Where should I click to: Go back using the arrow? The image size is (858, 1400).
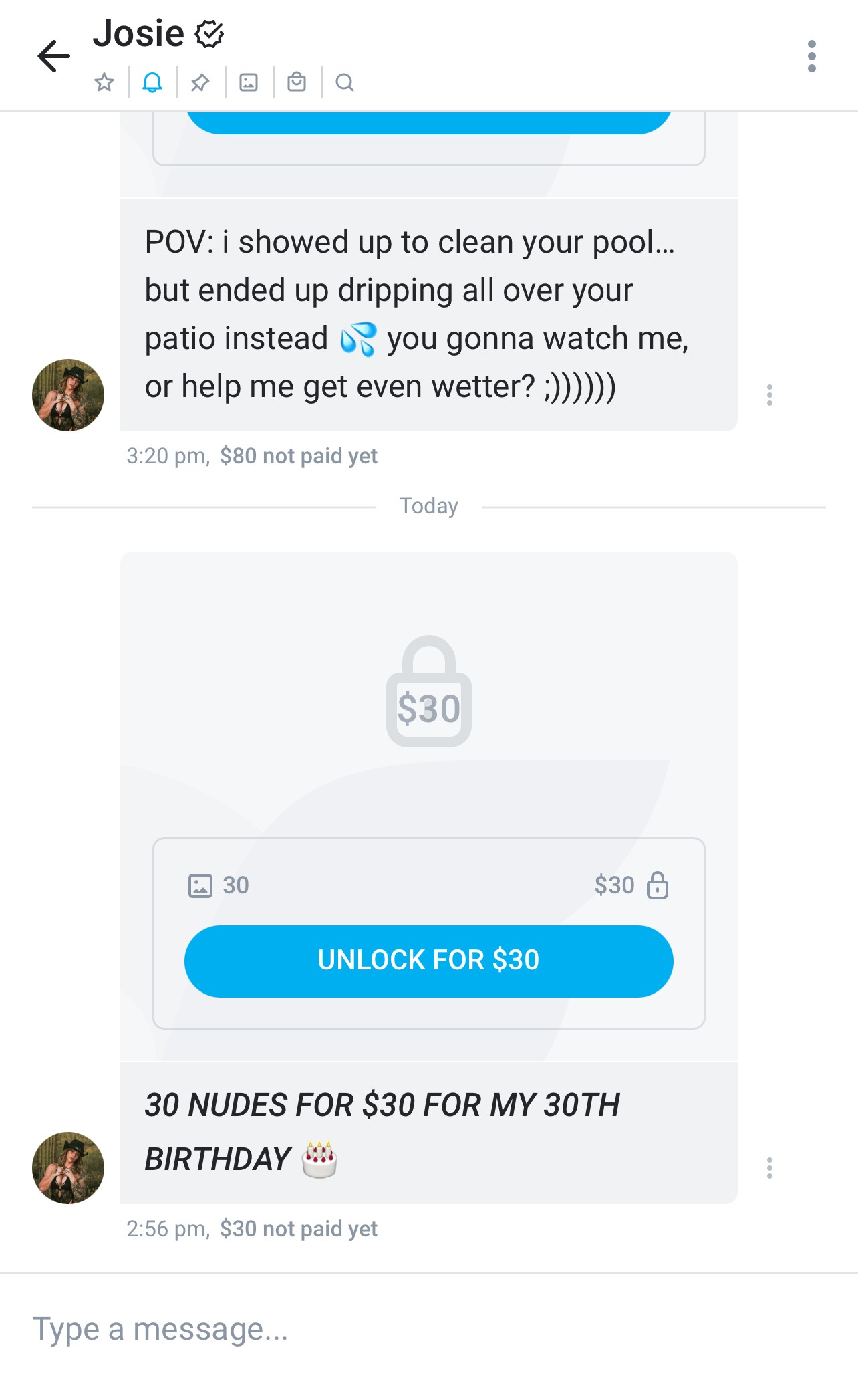click(54, 55)
